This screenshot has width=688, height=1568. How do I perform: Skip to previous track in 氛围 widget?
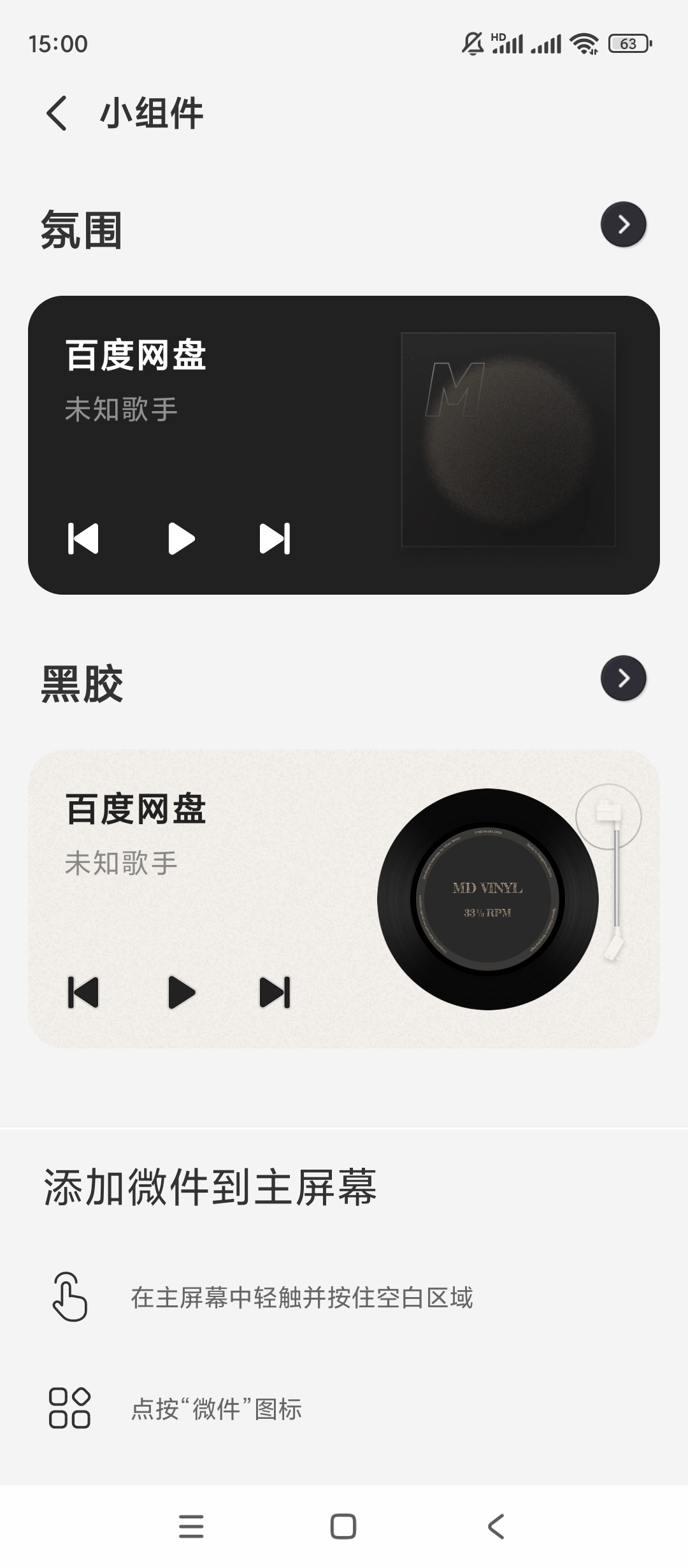83,539
